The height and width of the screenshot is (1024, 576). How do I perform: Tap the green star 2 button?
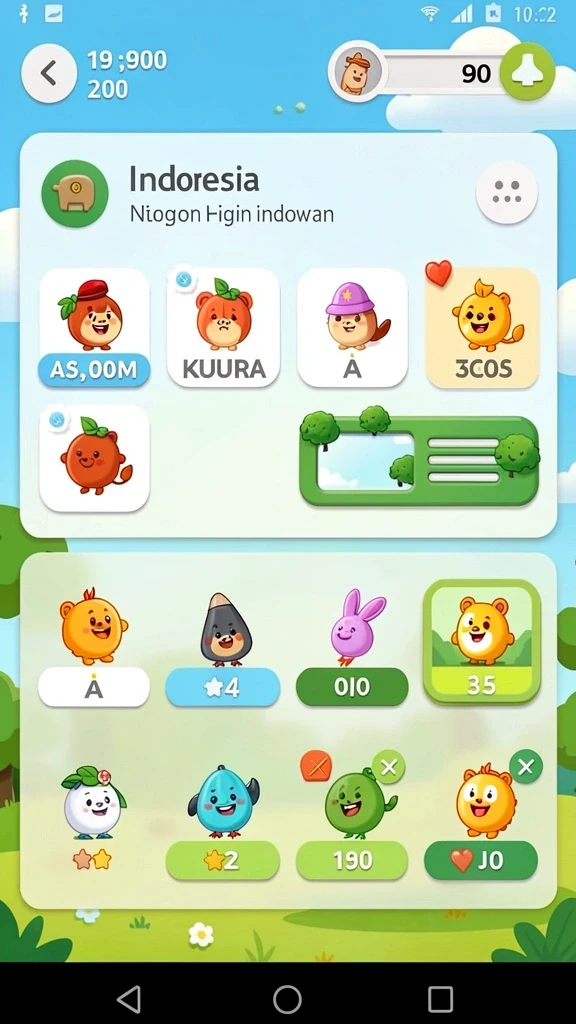pos(223,861)
